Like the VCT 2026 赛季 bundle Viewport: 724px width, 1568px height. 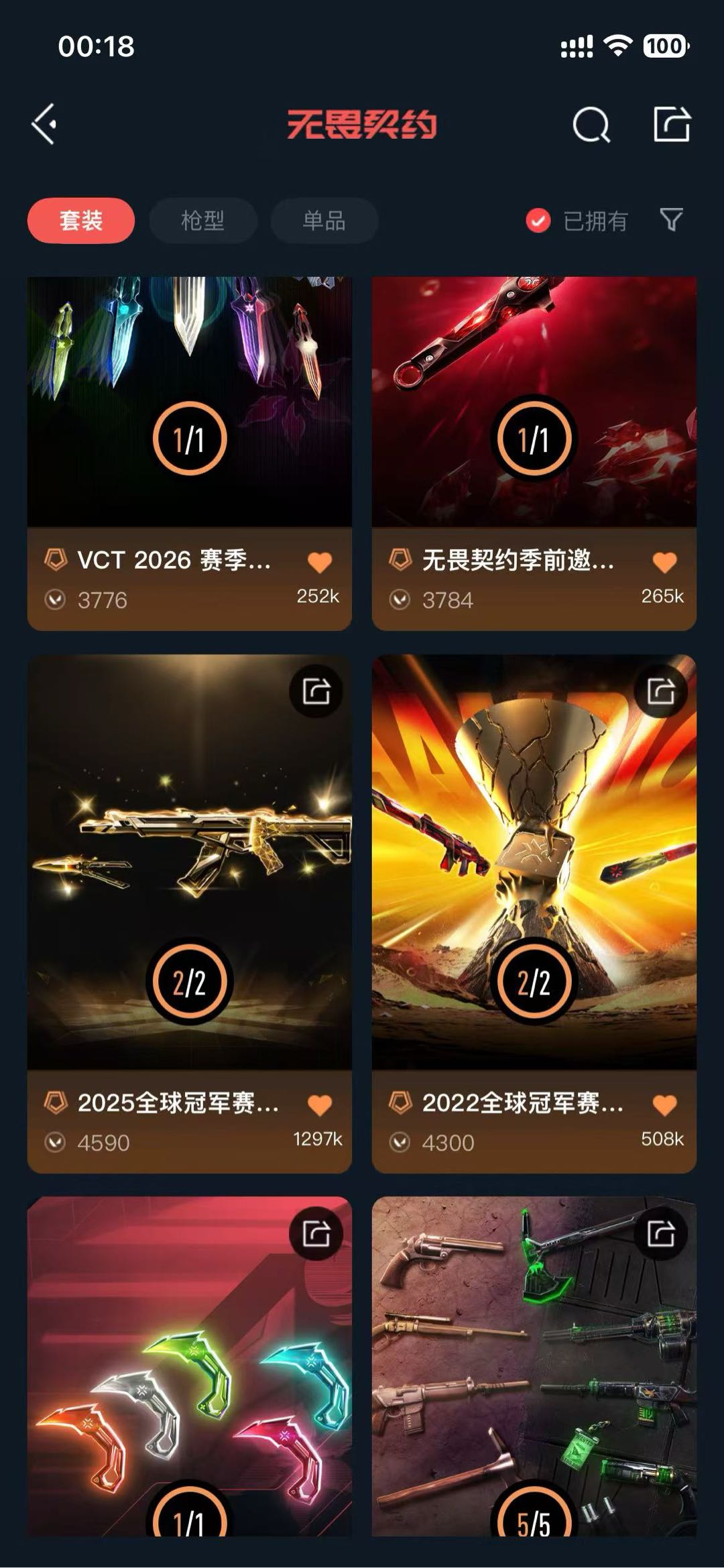(320, 562)
